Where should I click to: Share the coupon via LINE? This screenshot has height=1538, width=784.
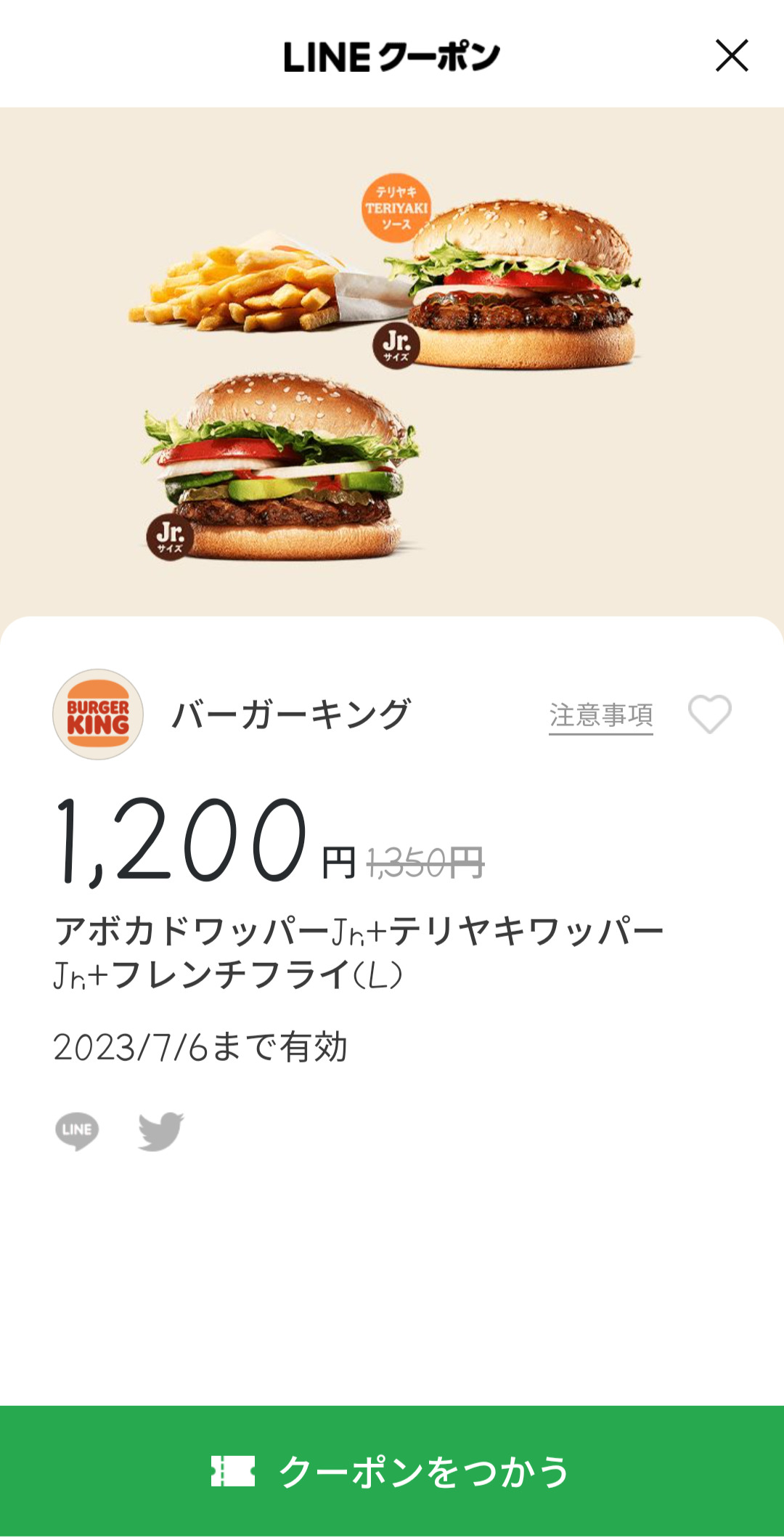point(77,1131)
